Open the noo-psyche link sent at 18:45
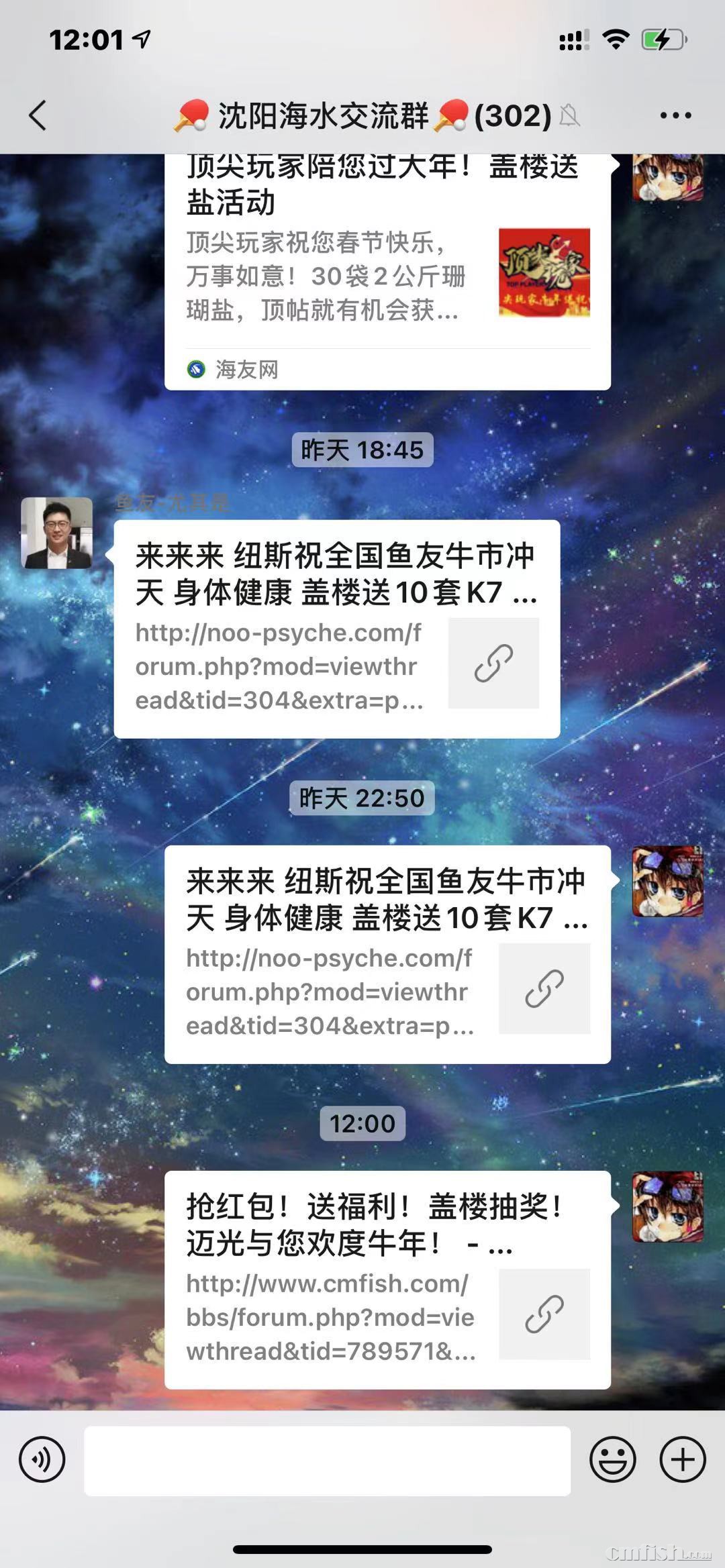The height and width of the screenshot is (1568, 725). (336, 629)
